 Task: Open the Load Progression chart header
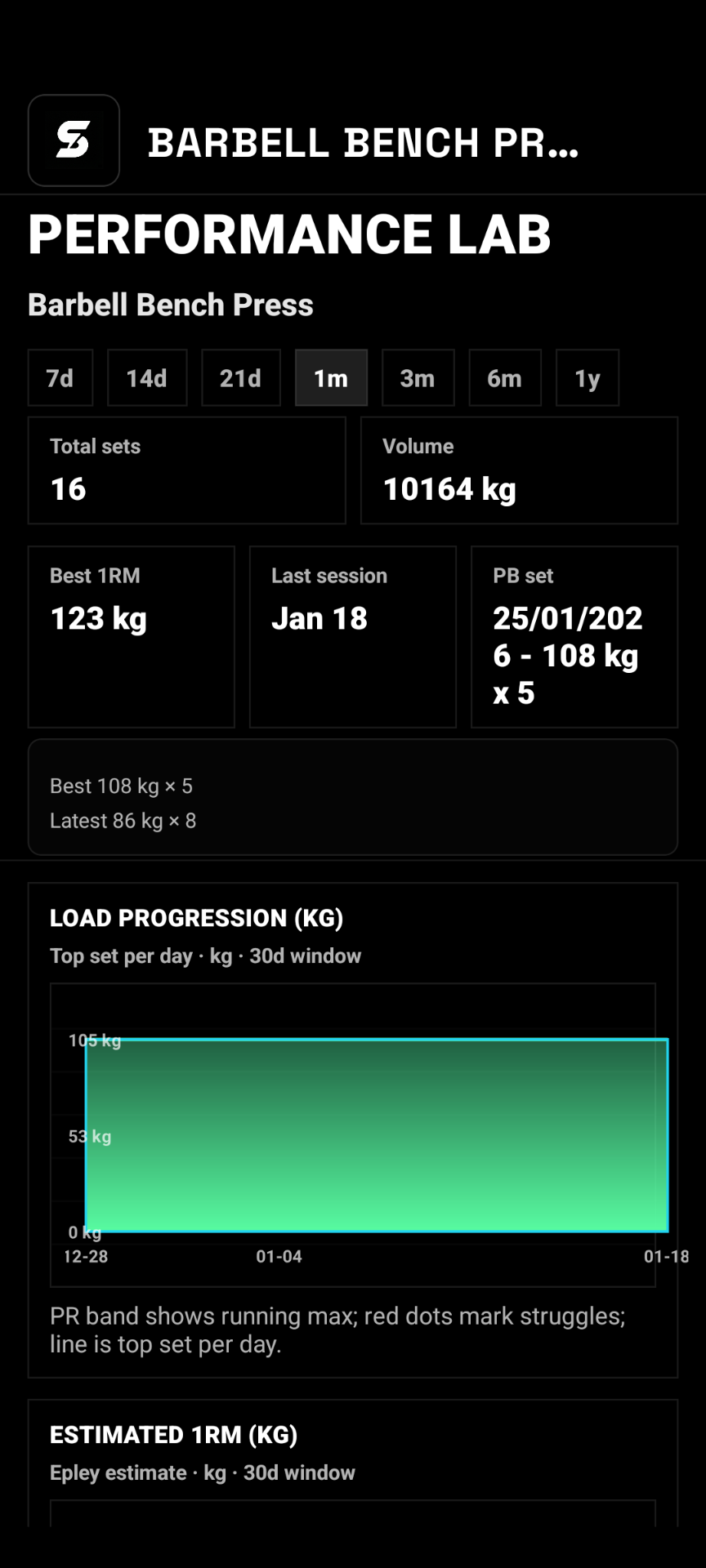(x=197, y=918)
